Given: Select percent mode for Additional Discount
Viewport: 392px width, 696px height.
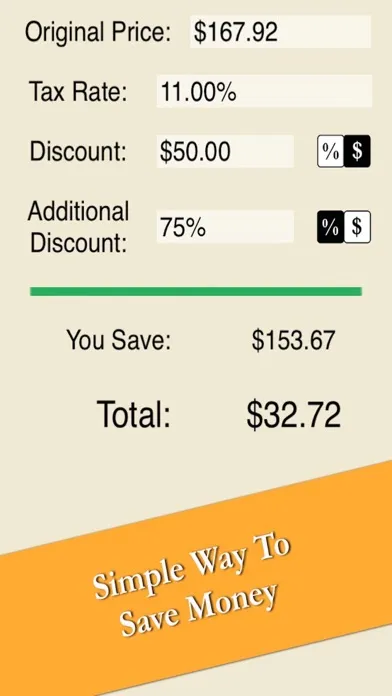Looking at the screenshot, I should click(330, 227).
